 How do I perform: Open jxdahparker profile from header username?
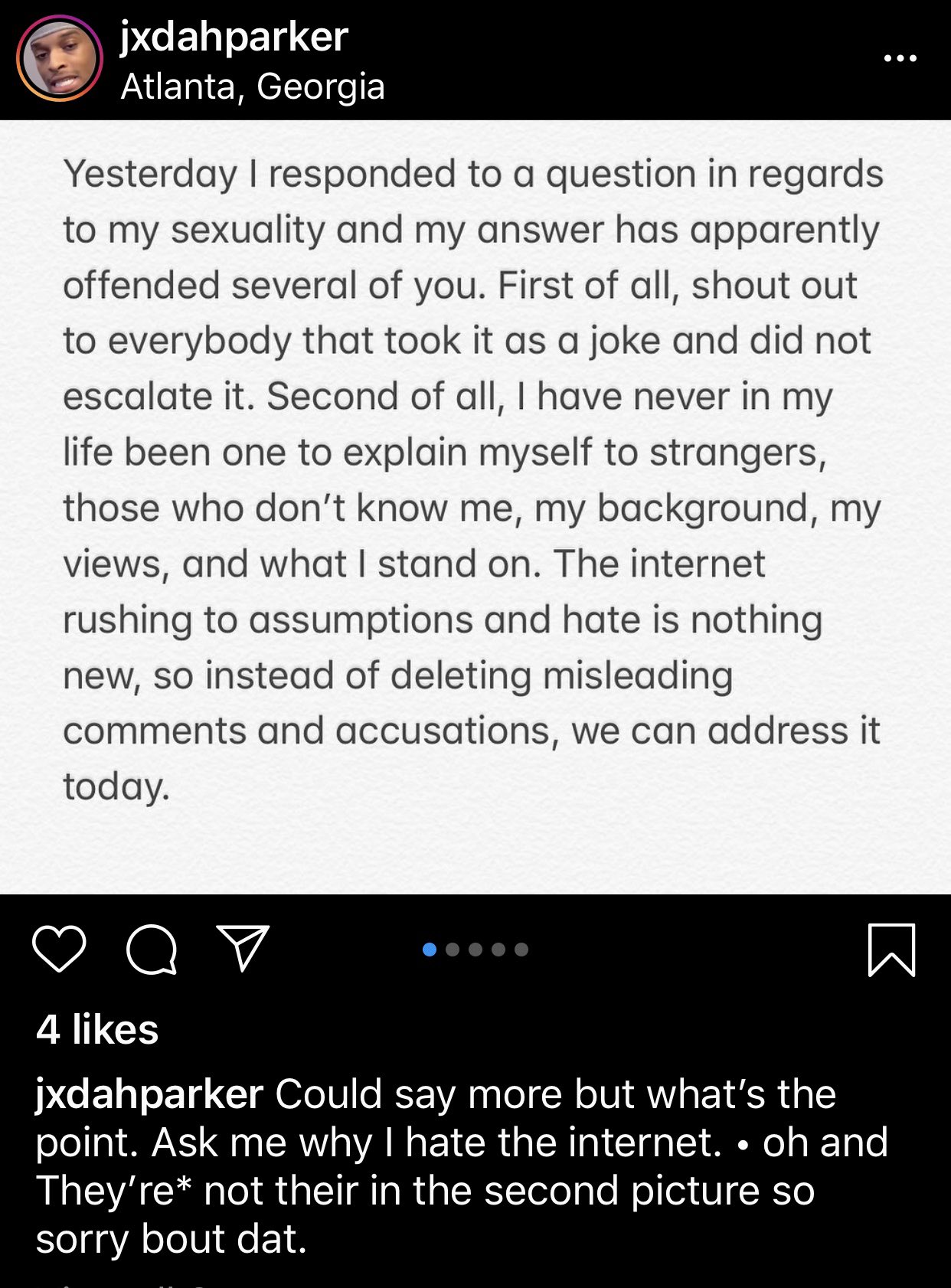(234, 37)
